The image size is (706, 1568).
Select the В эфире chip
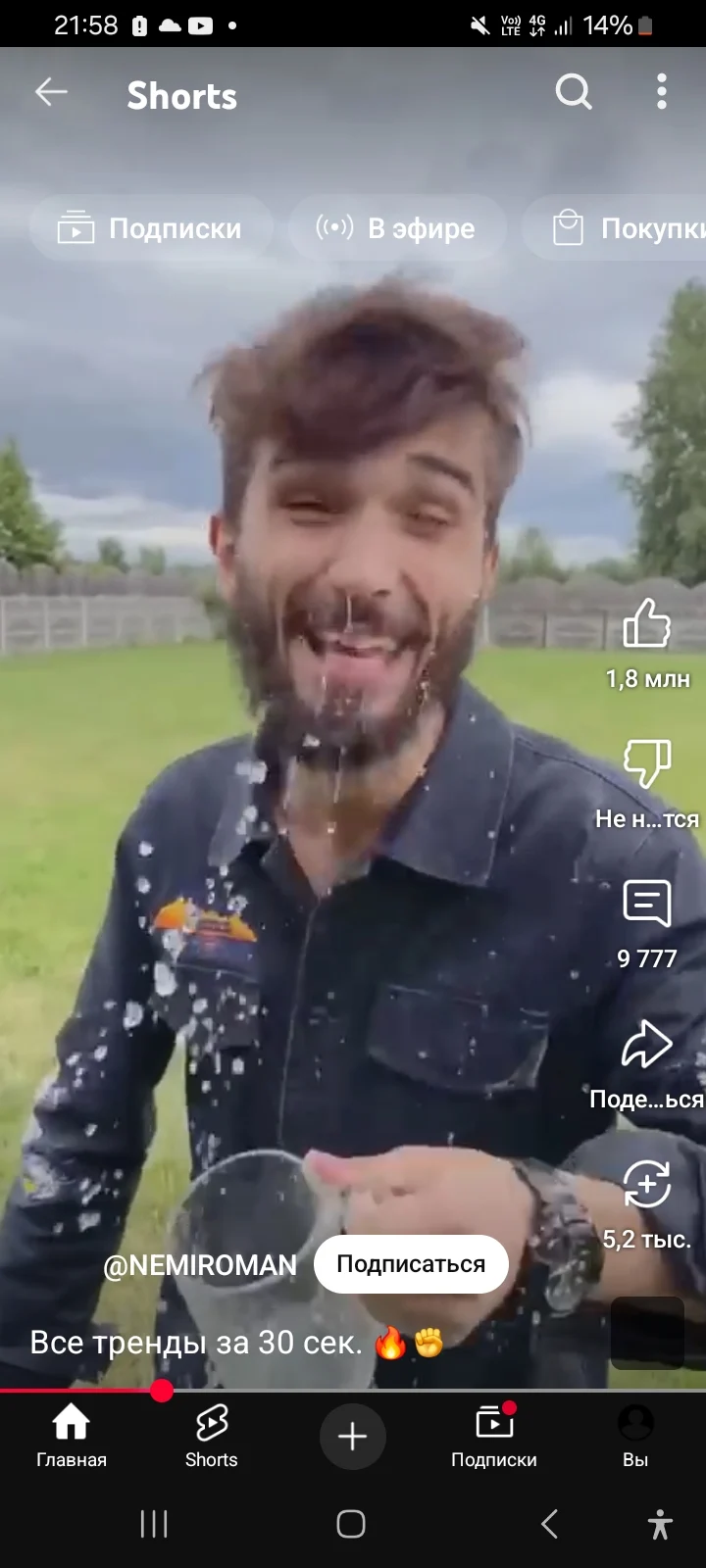[x=396, y=228]
